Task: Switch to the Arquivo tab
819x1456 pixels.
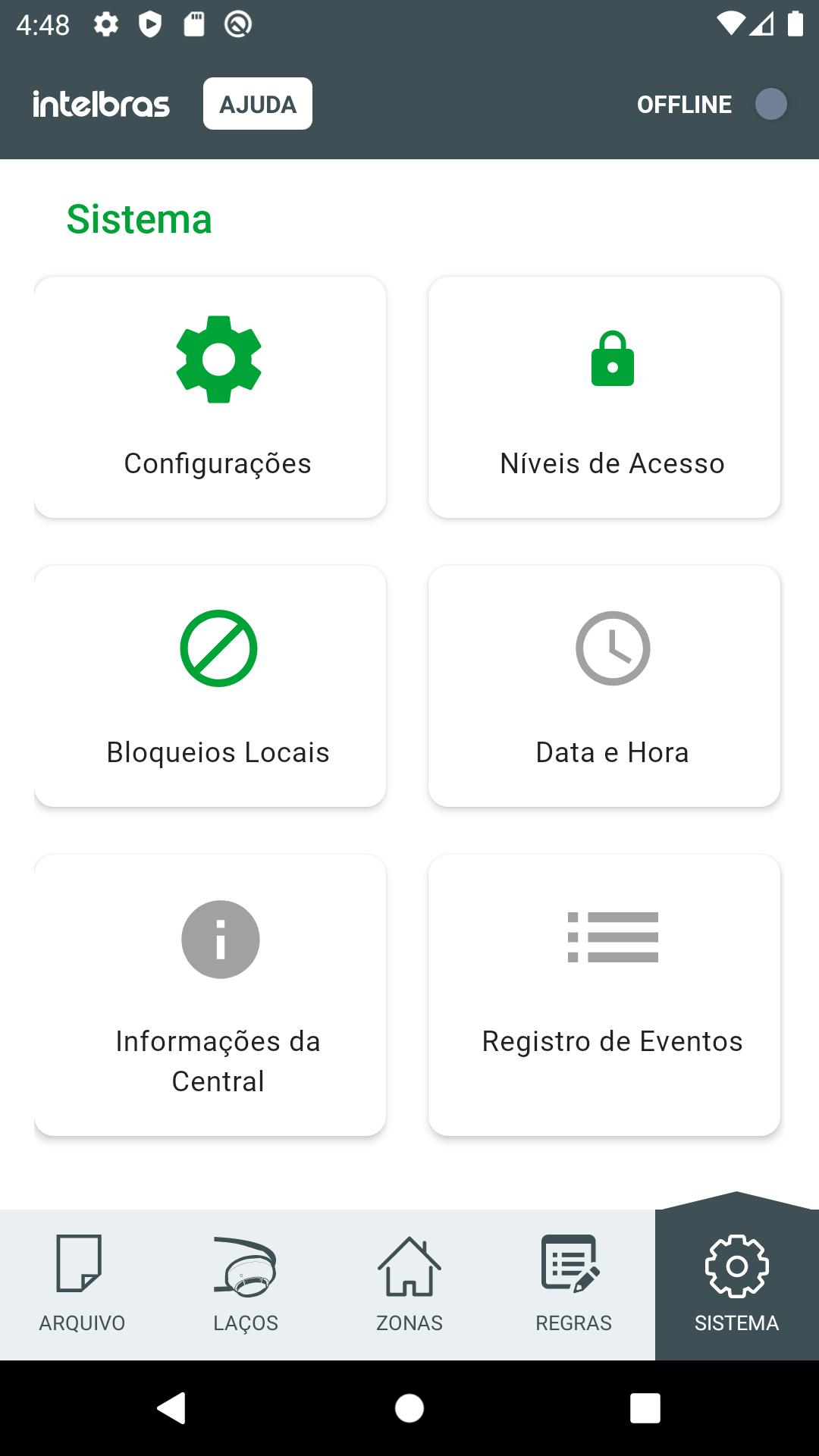Action: coord(82,1285)
